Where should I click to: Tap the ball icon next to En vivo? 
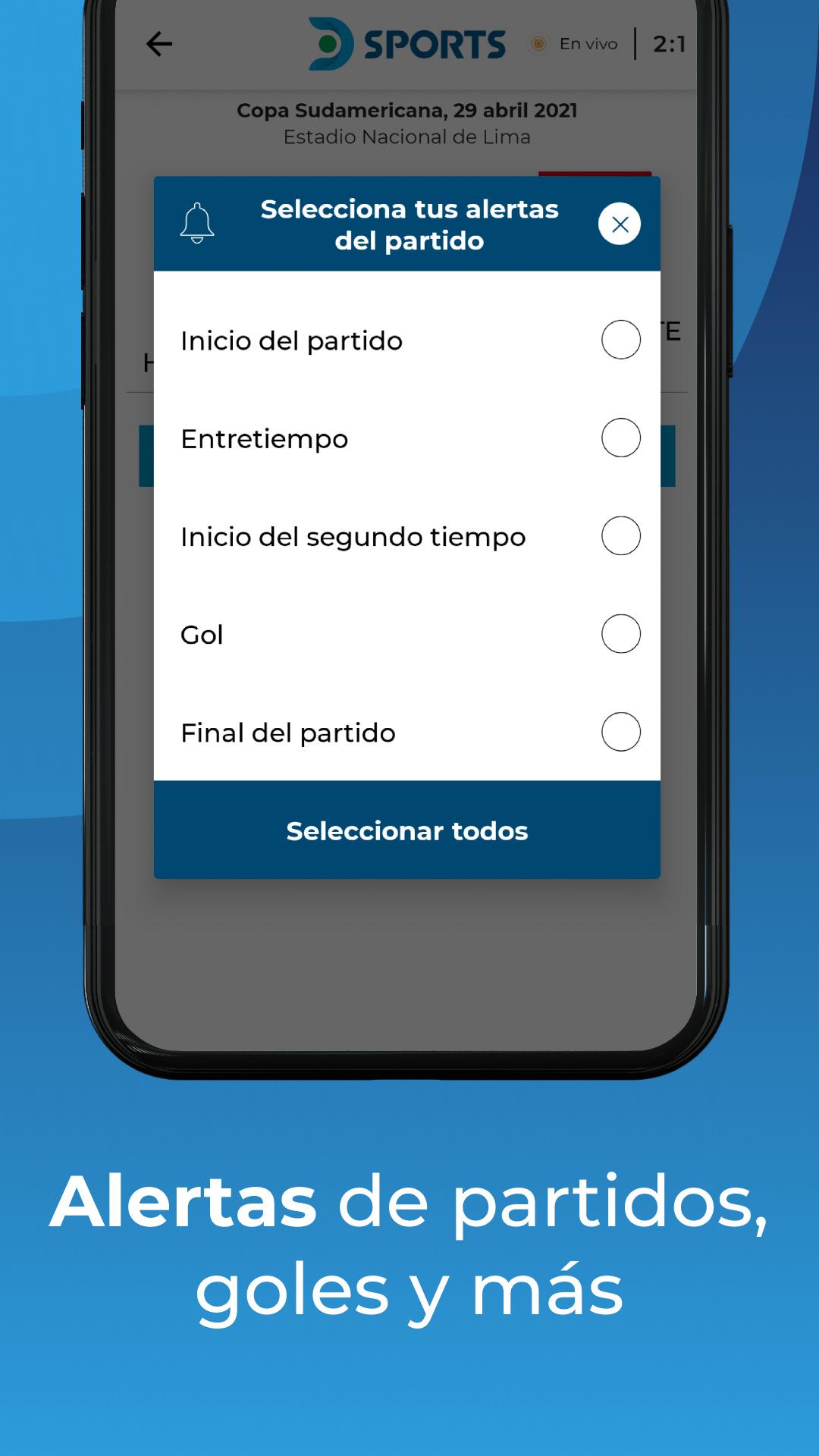click(x=540, y=43)
